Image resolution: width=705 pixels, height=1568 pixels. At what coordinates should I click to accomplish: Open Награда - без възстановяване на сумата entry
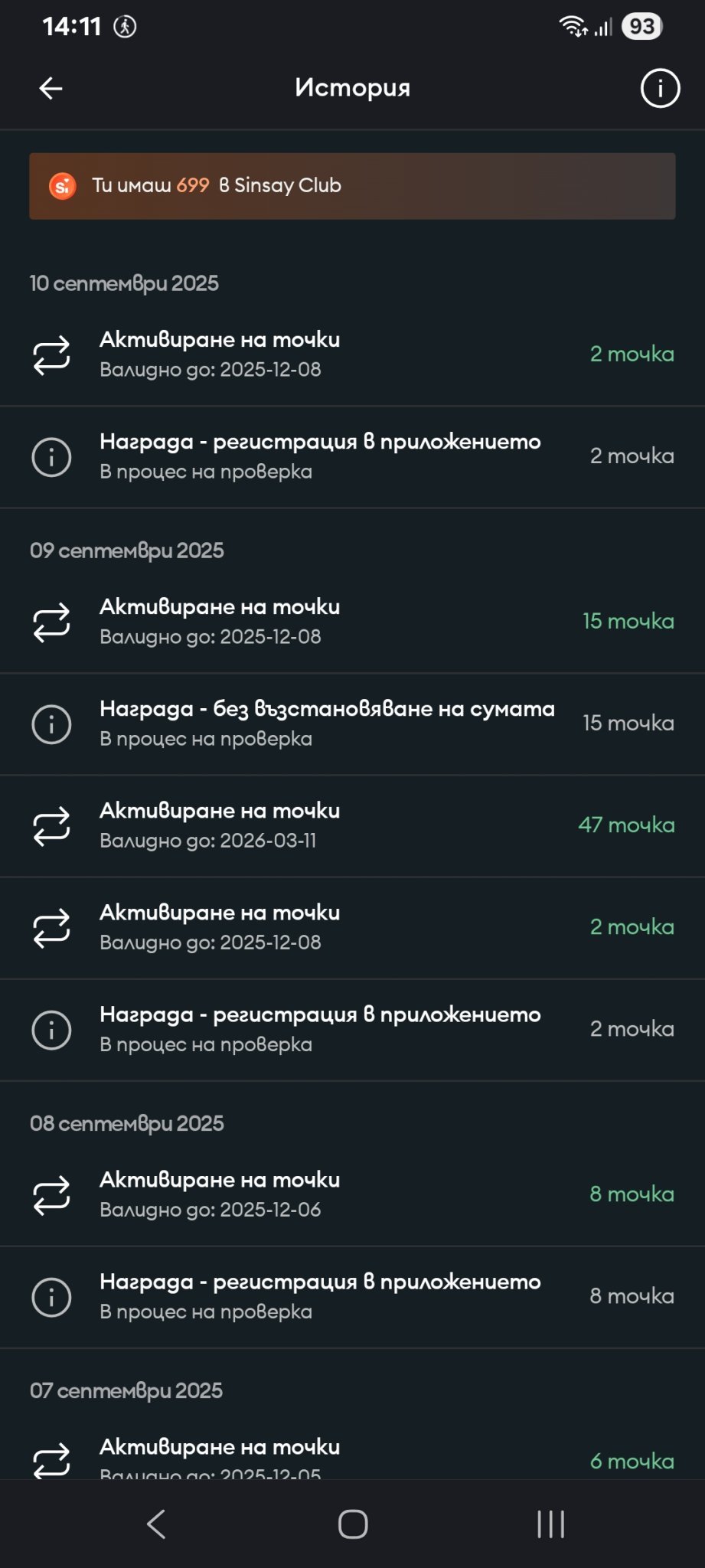tap(352, 724)
